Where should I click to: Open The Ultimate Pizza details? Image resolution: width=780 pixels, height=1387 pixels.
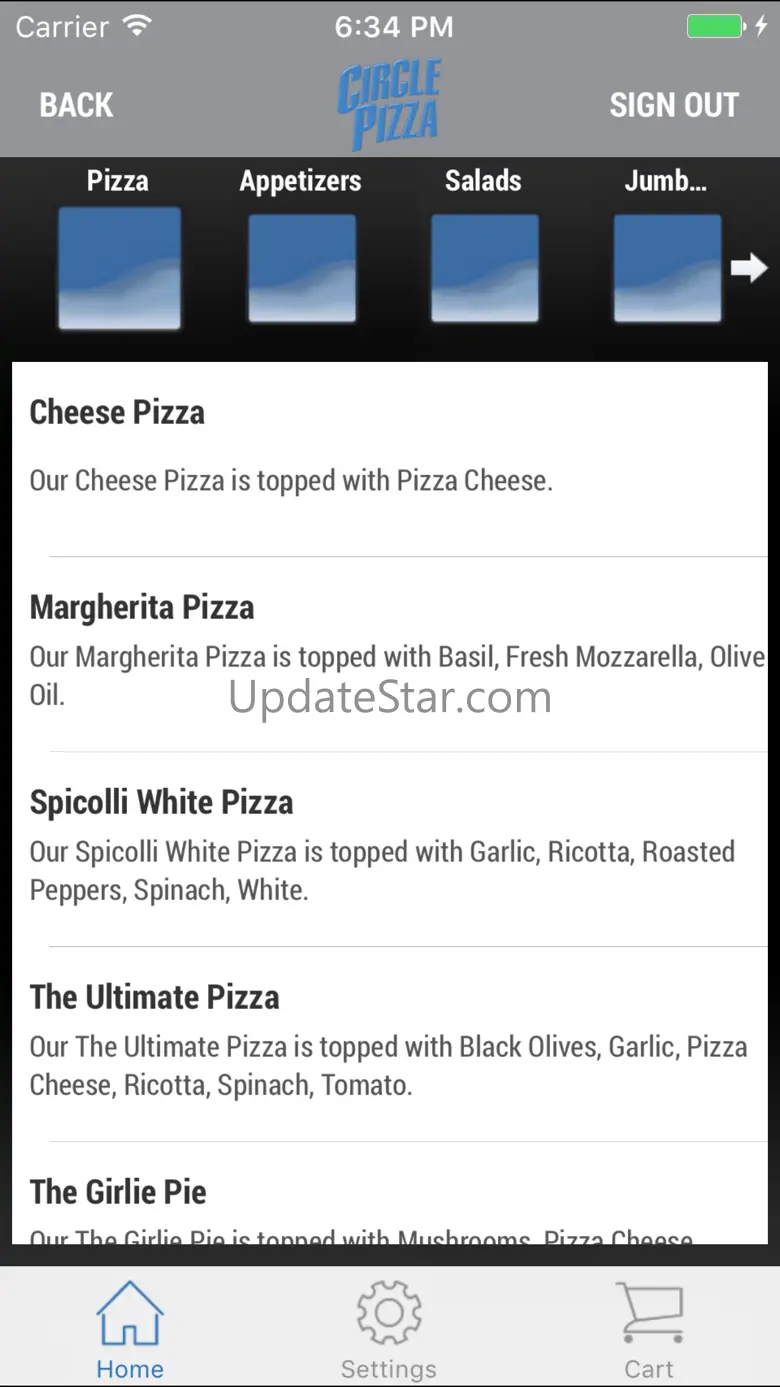click(x=390, y=1040)
